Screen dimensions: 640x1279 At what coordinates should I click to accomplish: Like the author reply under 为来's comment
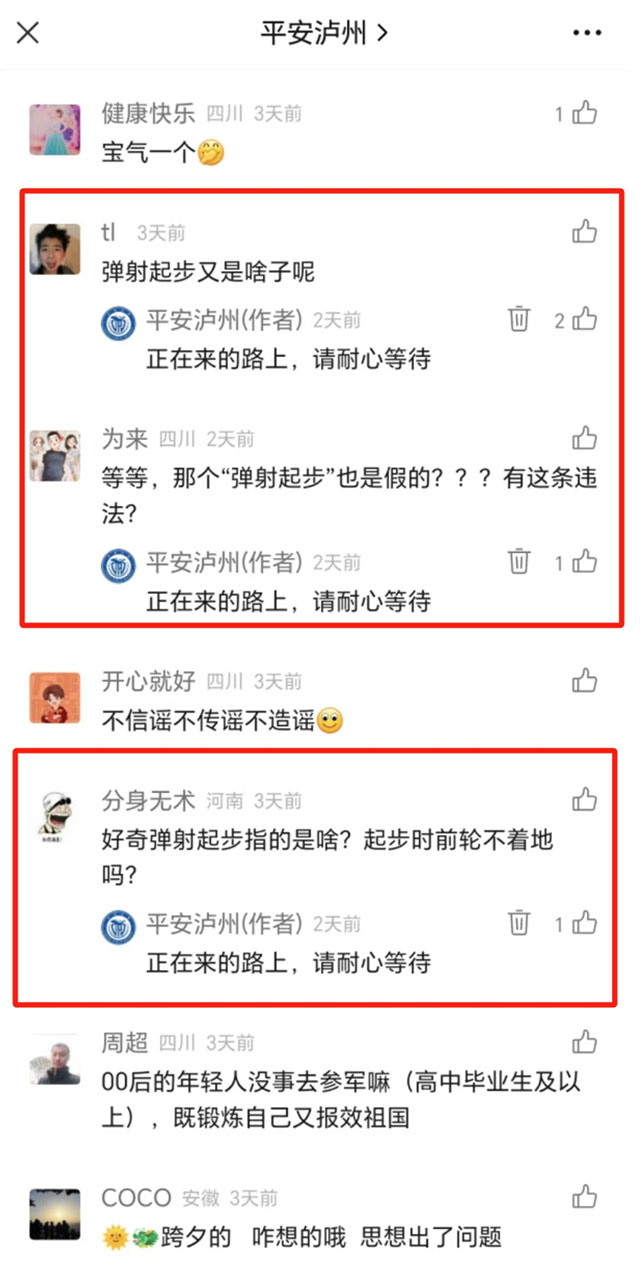pos(585,561)
